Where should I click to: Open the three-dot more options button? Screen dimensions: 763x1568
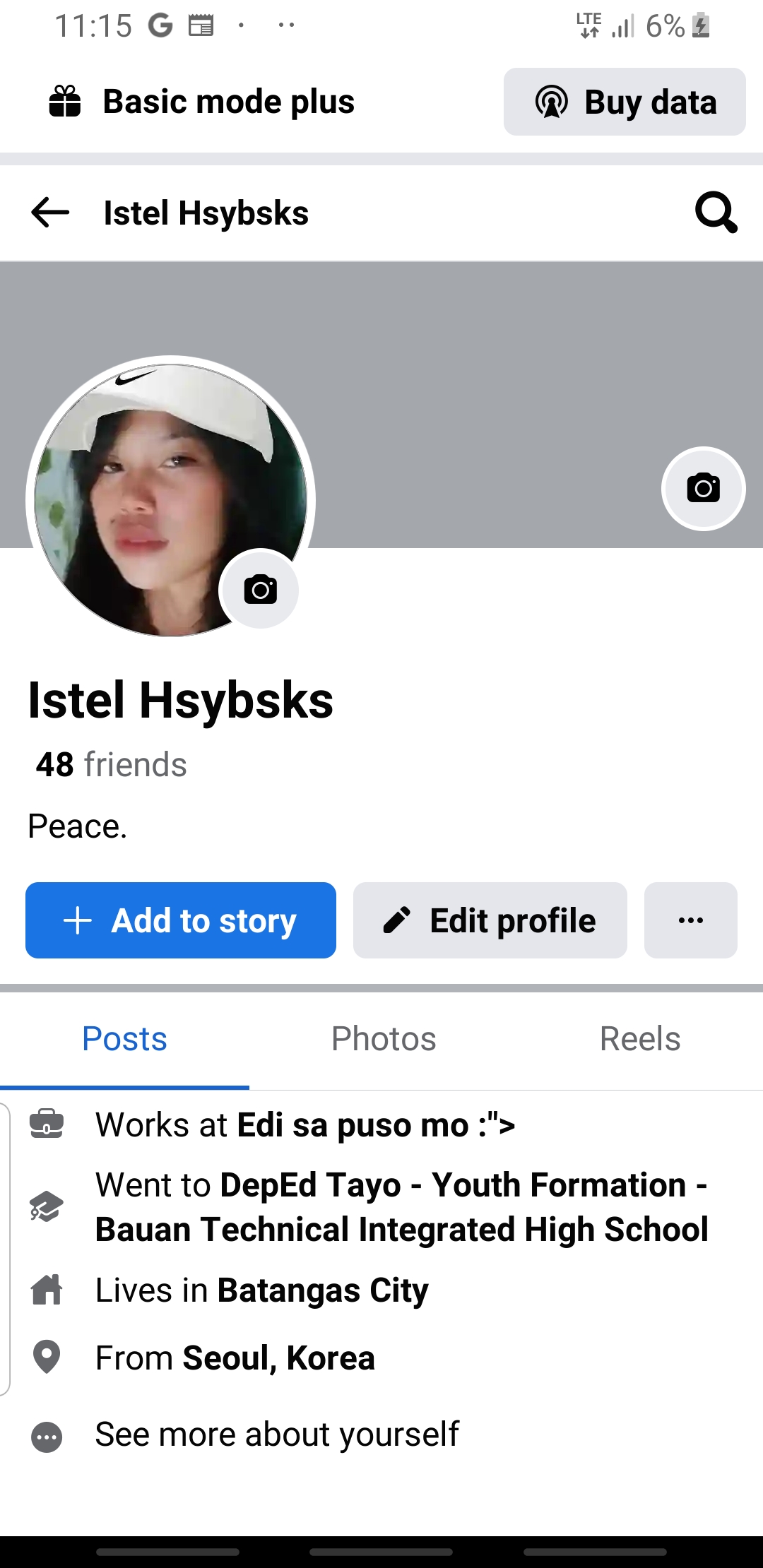[690, 920]
